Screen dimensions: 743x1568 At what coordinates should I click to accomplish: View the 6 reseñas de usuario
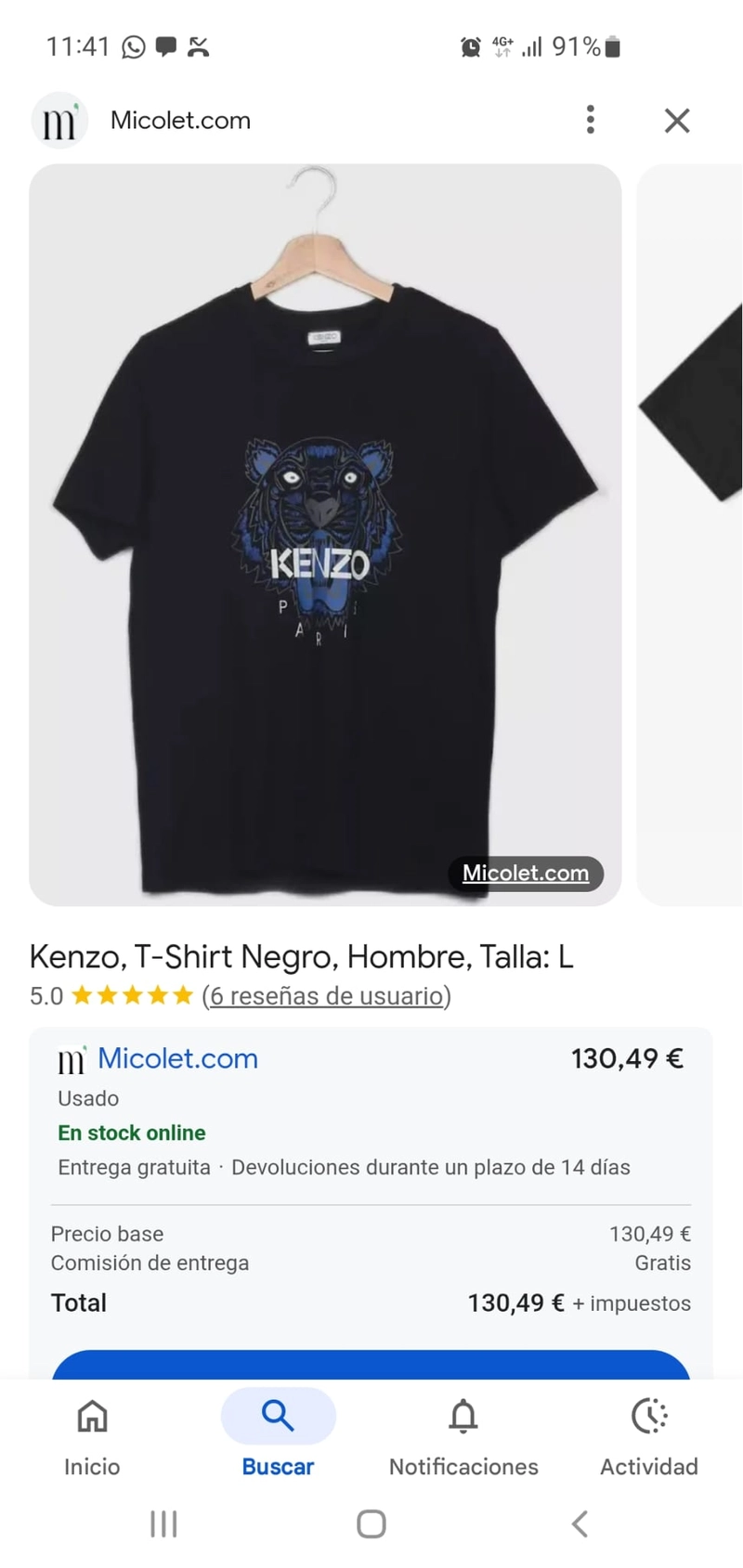tap(327, 996)
